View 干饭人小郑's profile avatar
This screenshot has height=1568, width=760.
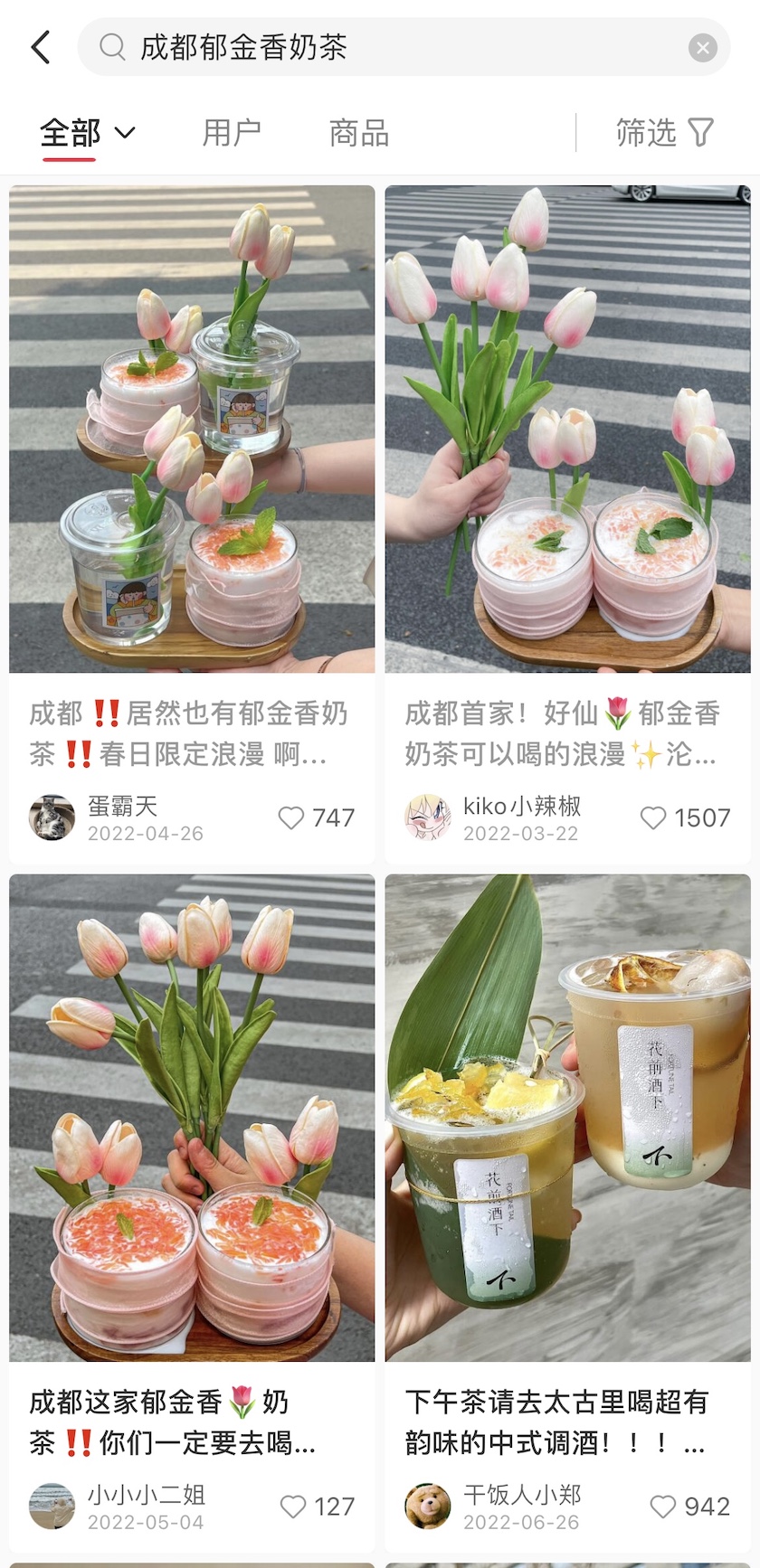(x=427, y=1507)
